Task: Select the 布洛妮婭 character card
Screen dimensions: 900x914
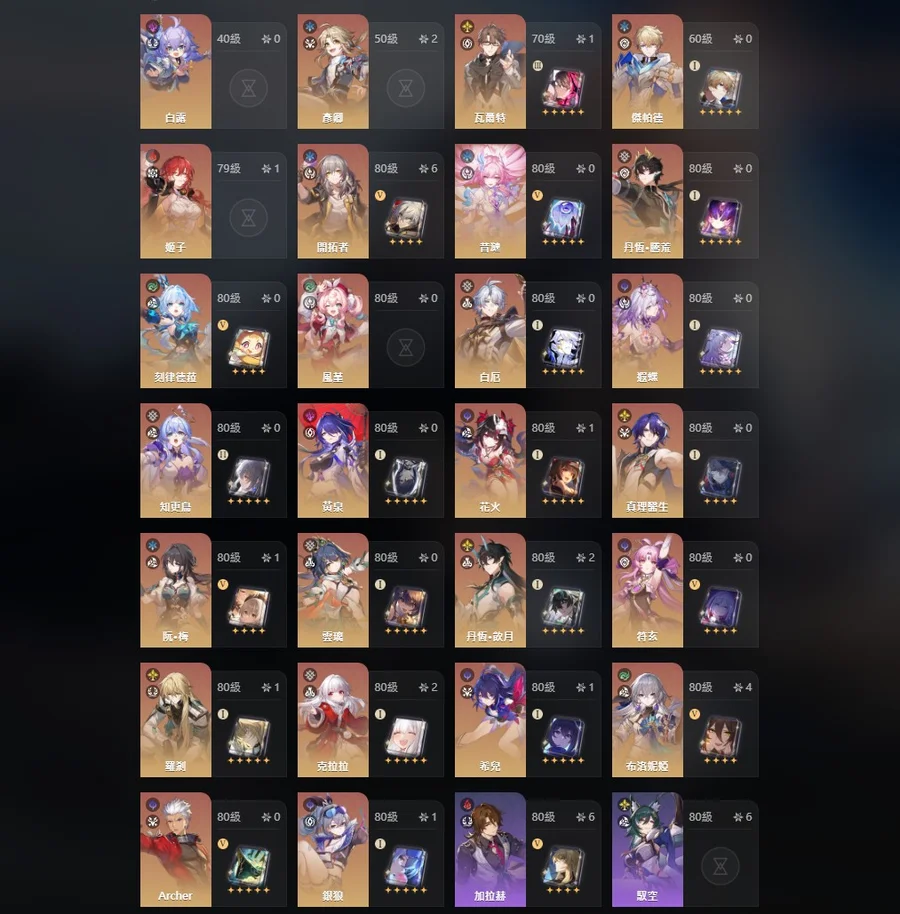Action: pos(647,720)
